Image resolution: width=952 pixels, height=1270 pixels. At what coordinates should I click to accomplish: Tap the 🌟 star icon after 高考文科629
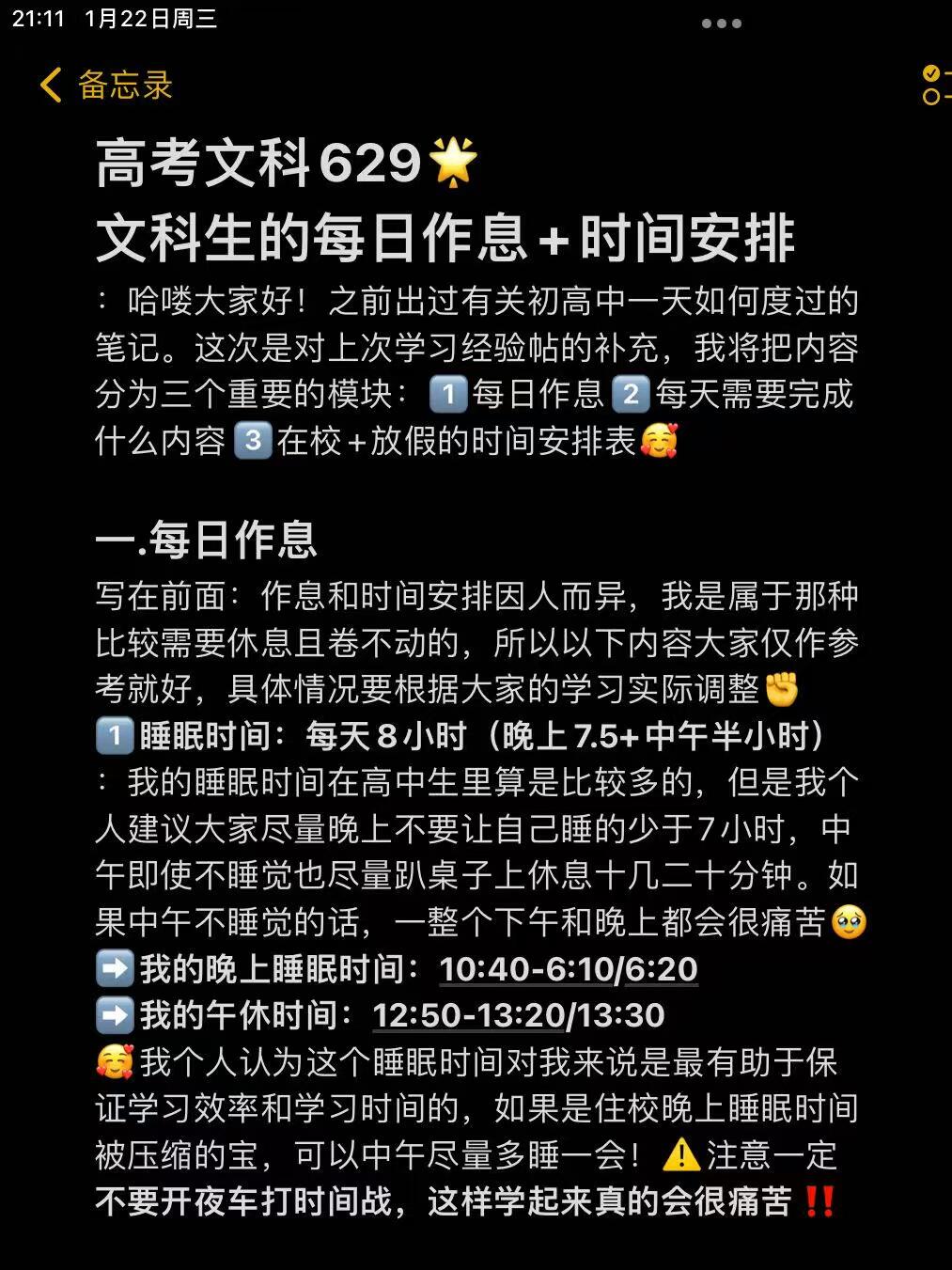pyautogui.click(x=455, y=162)
